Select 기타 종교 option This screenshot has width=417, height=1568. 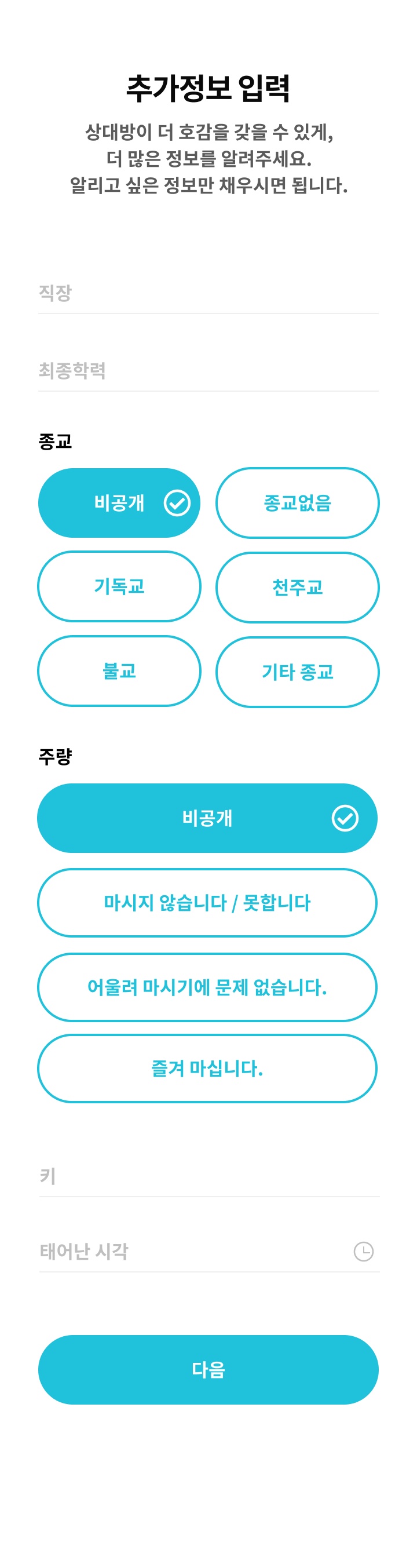coord(297,672)
